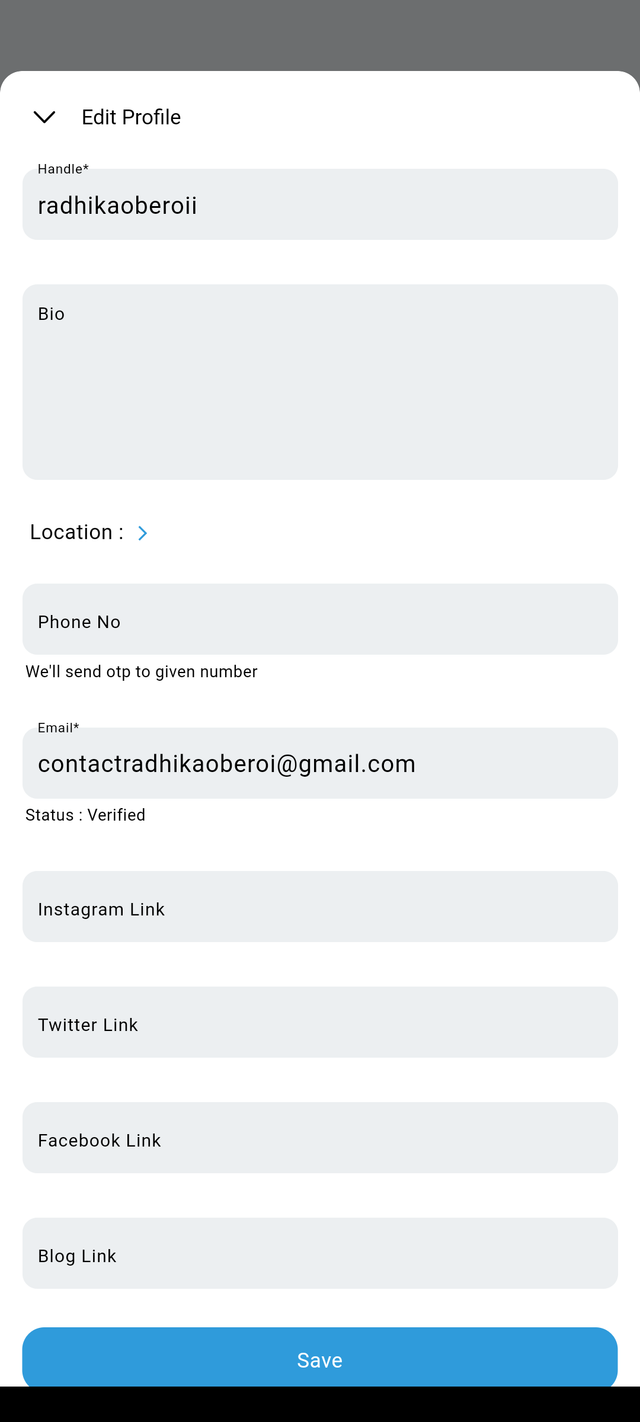Edit the Email address field
This screenshot has height=1422, width=640.
click(320, 763)
